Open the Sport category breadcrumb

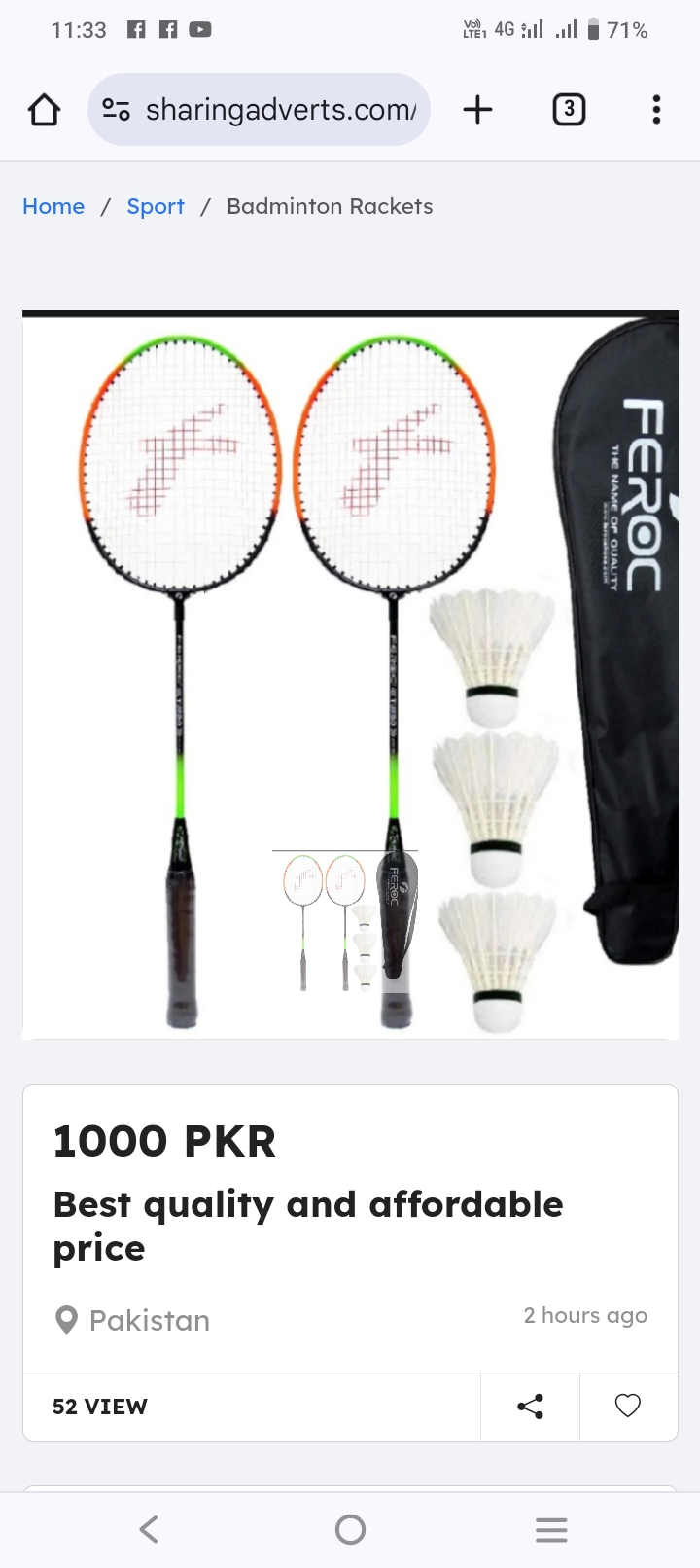[x=156, y=206]
